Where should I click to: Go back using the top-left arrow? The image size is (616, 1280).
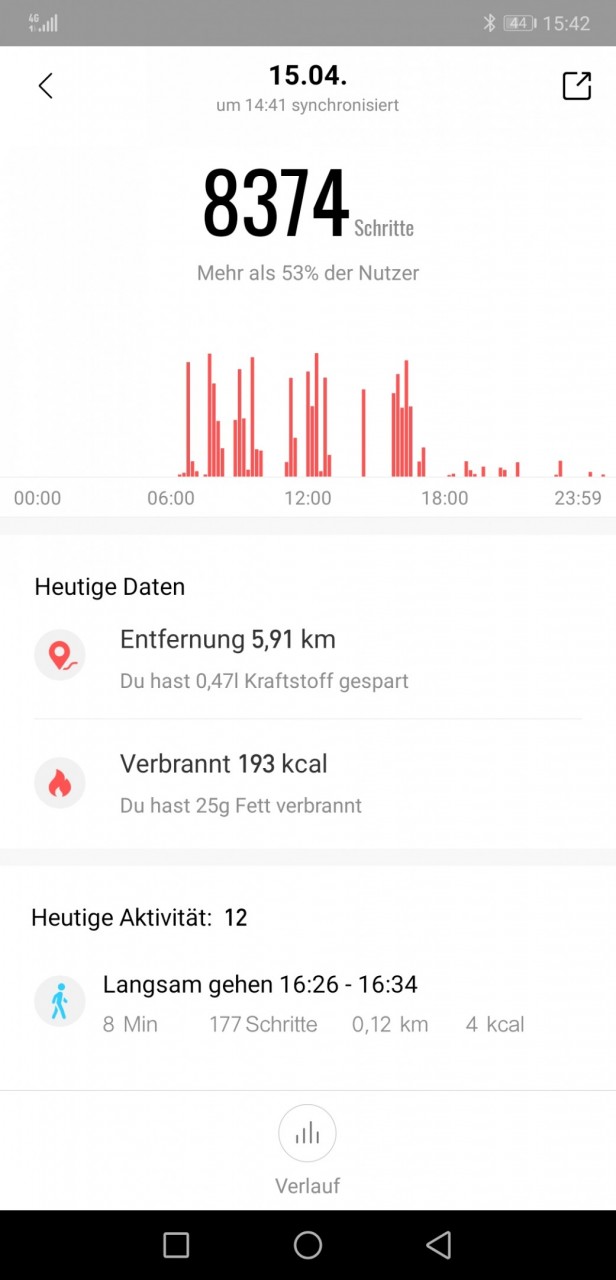[45, 86]
